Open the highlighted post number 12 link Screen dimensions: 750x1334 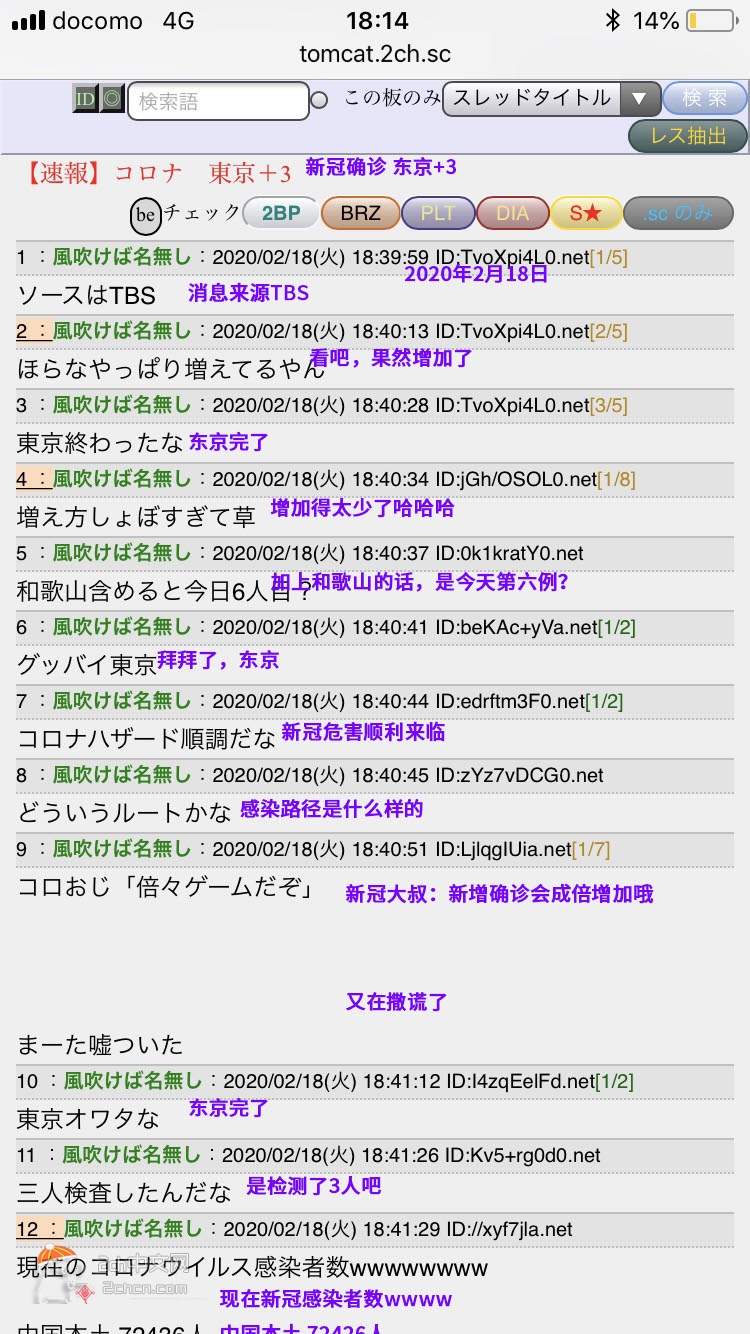tap(40, 1229)
